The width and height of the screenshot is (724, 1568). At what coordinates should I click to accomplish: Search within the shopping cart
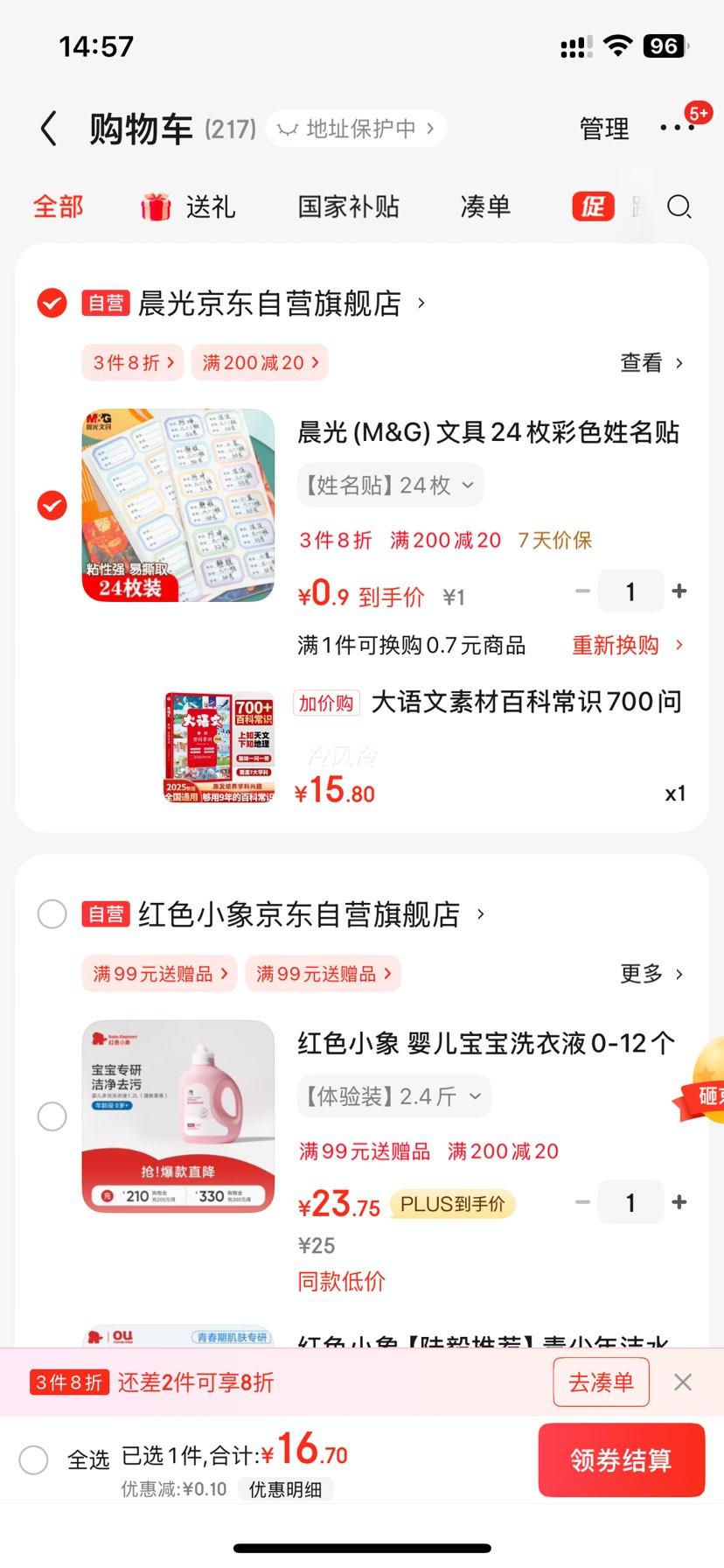679,206
